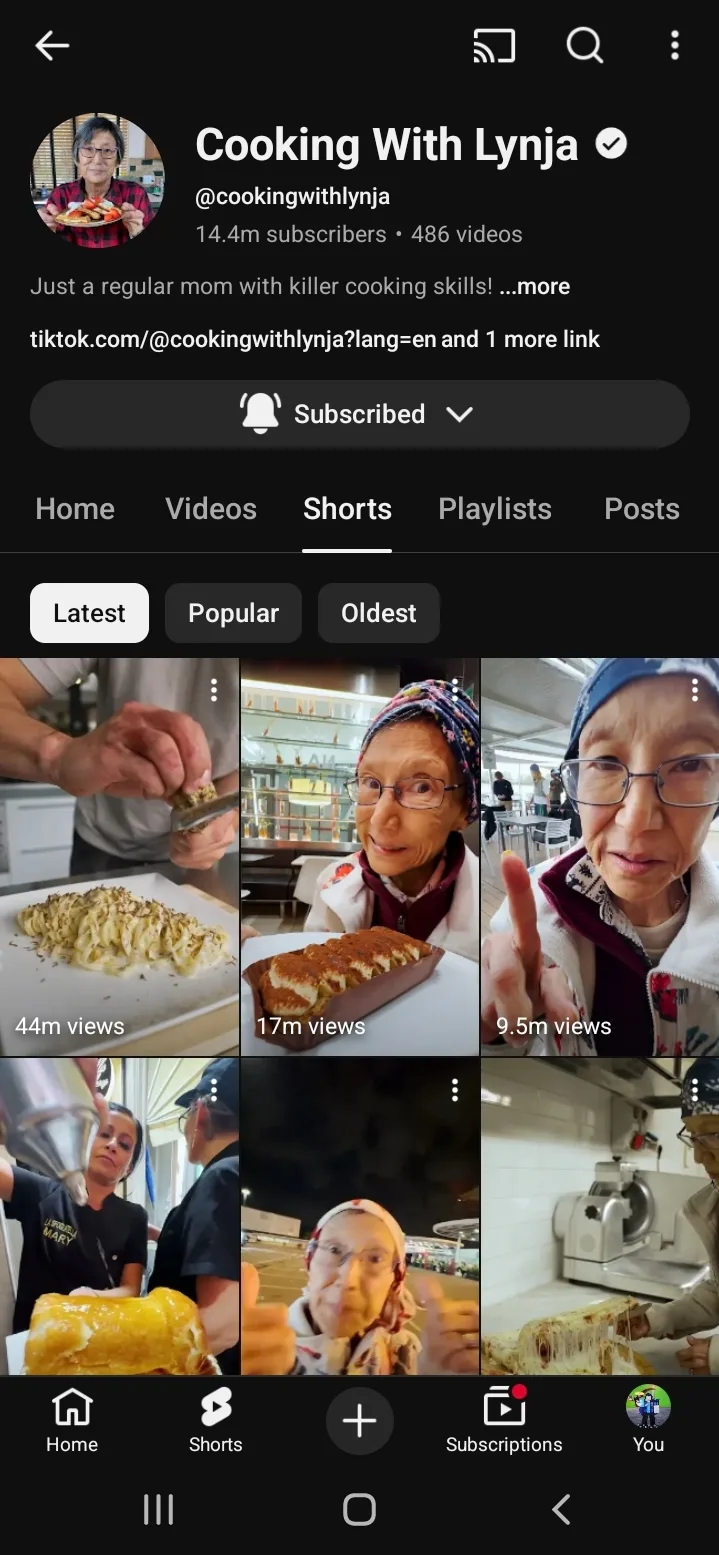Create new content with the plus button
Image resolution: width=719 pixels, height=1555 pixels.
(360, 1420)
